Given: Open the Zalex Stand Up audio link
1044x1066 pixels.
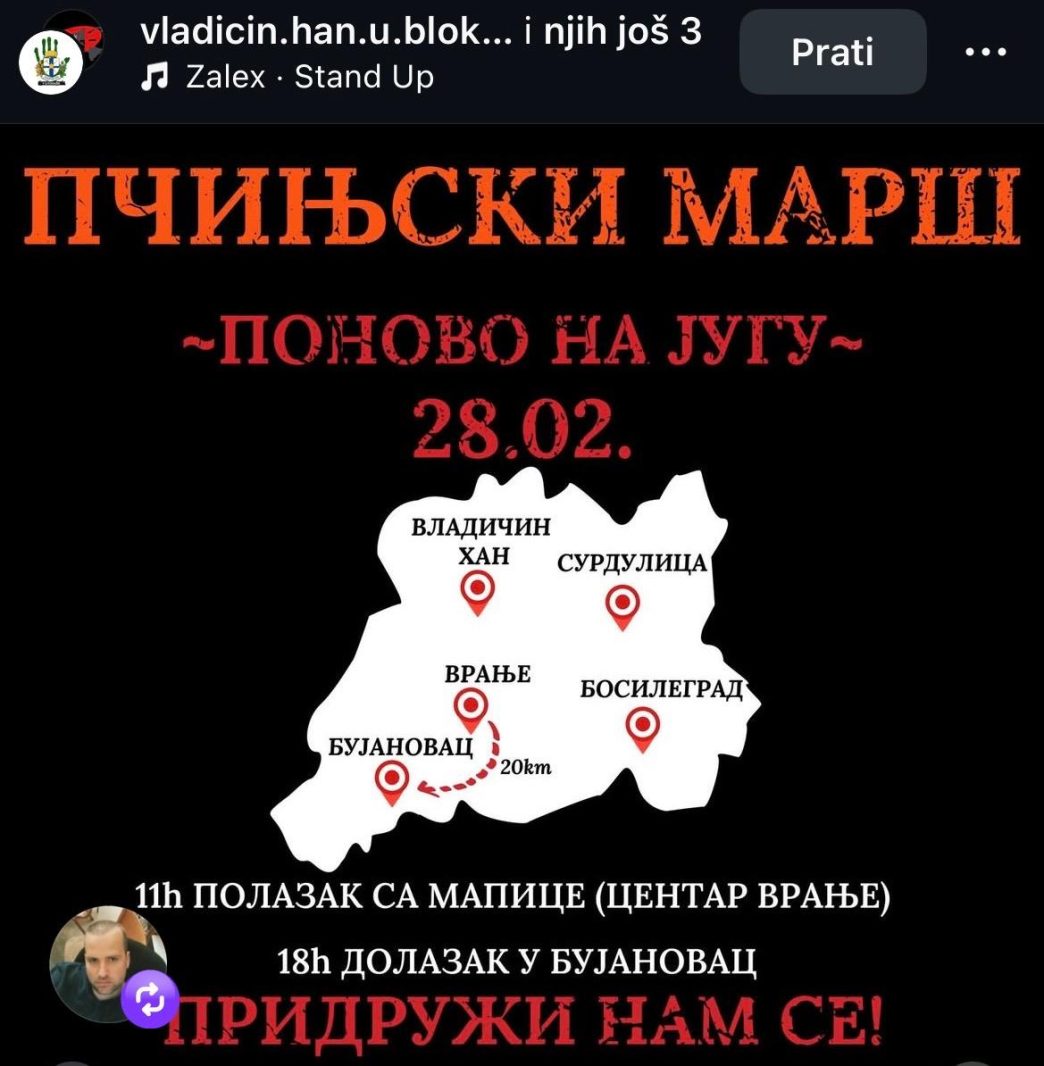Looking at the screenshot, I should pyautogui.click(x=297, y=77).
